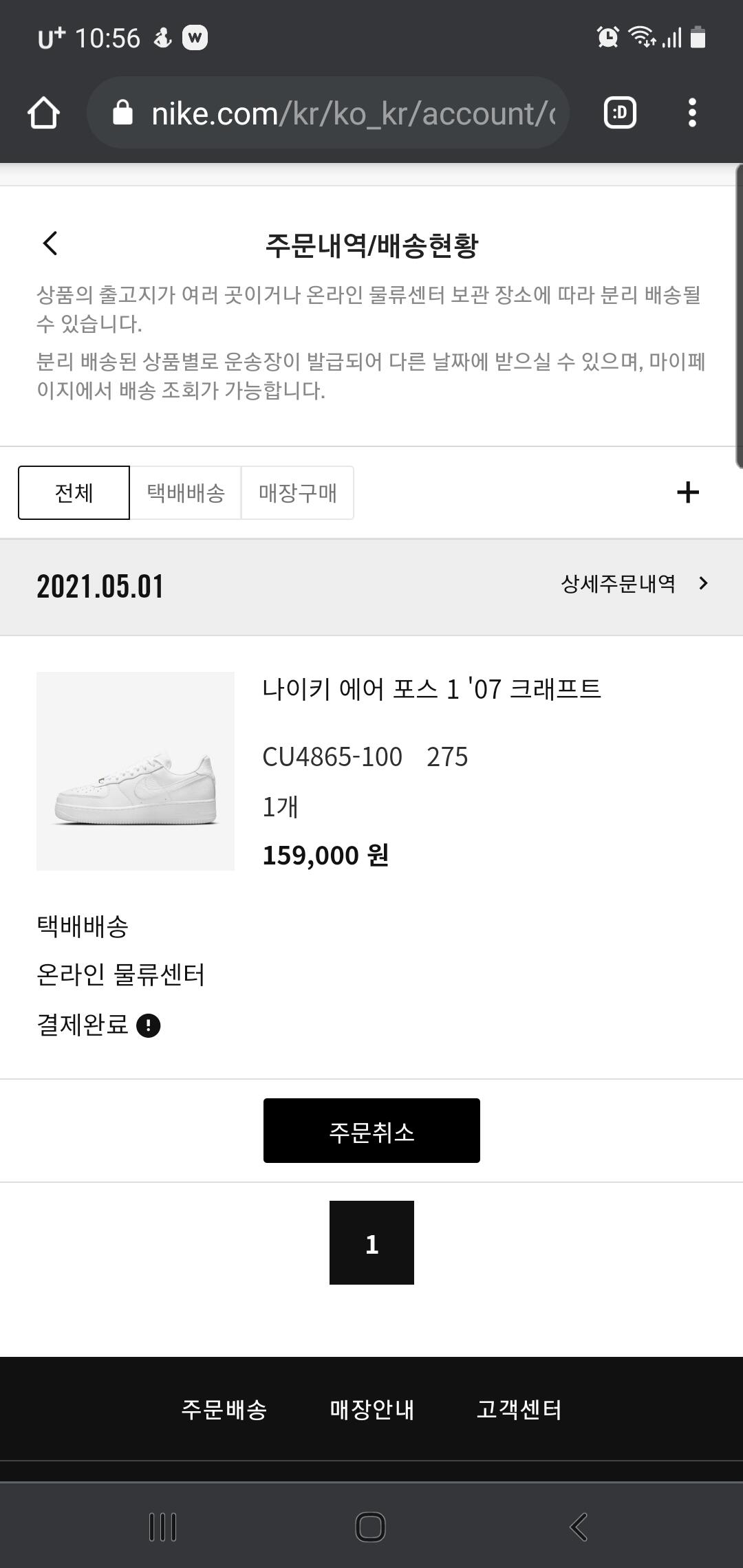Open recent apps from the navigation bar
The image size is (743, 1568).
[x=163, y=1527]
